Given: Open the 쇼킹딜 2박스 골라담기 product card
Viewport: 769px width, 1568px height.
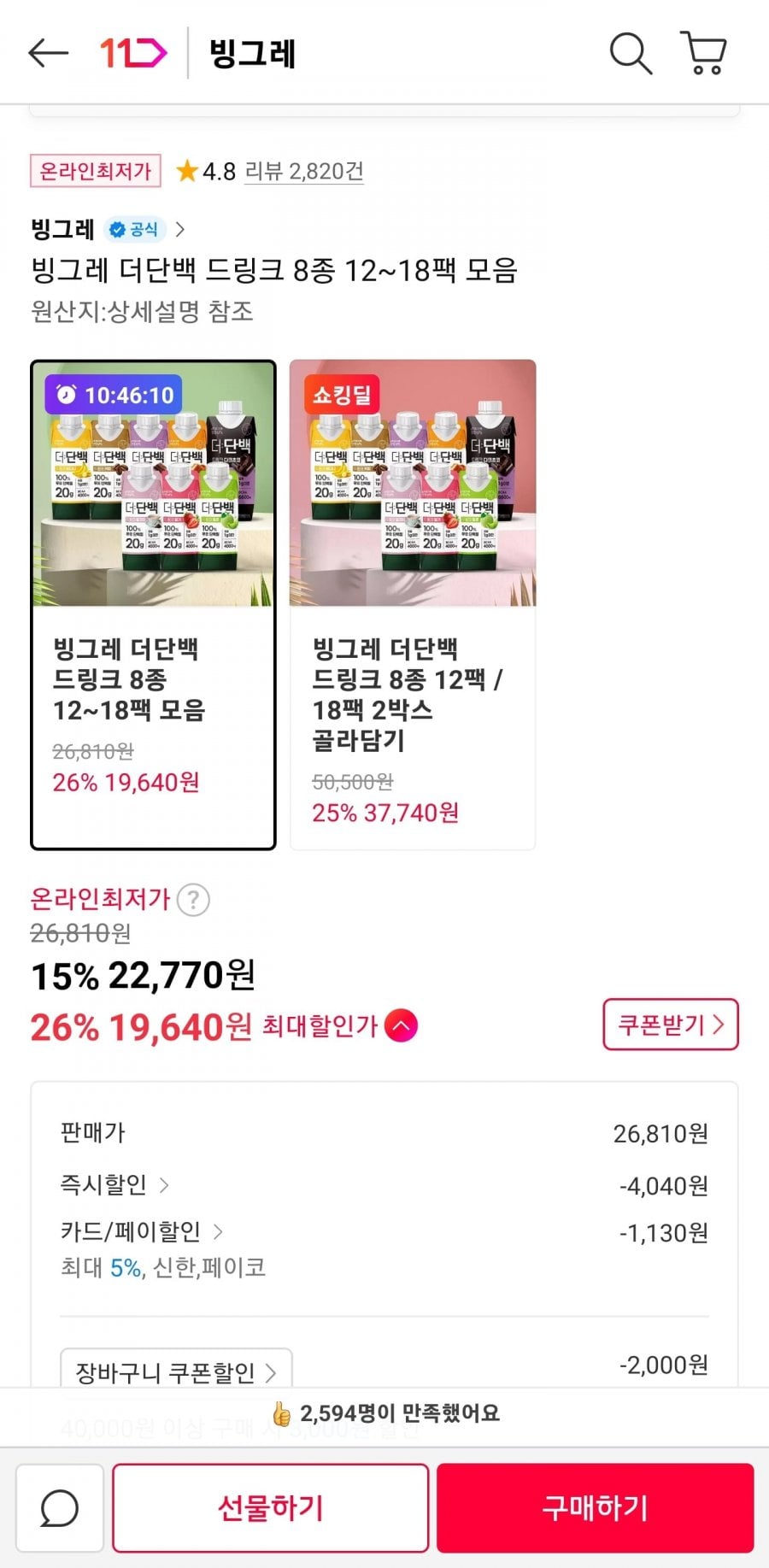Looking at the screenshot, I should click(x=413, y=605).
